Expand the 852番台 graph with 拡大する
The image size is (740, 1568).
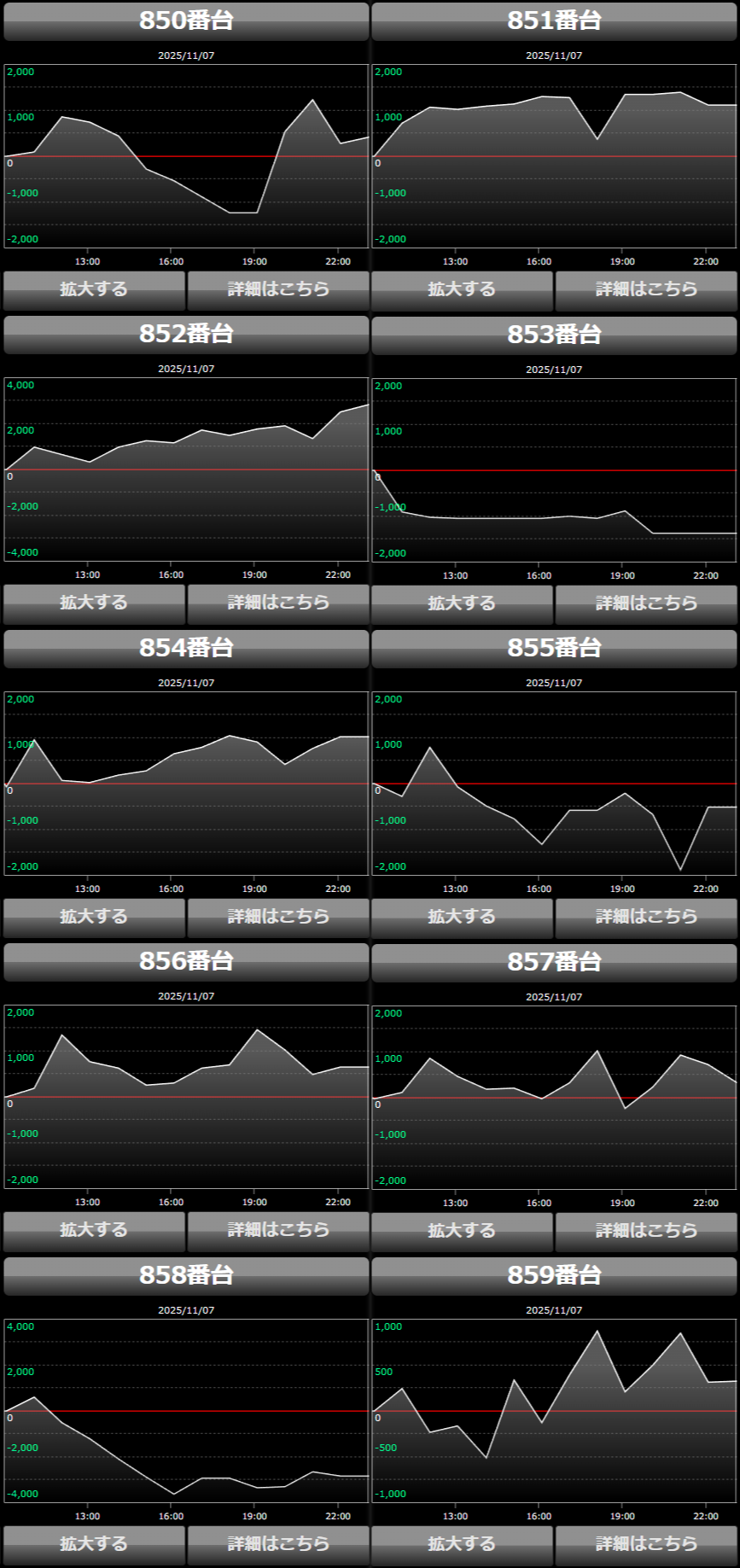point(94,603)
